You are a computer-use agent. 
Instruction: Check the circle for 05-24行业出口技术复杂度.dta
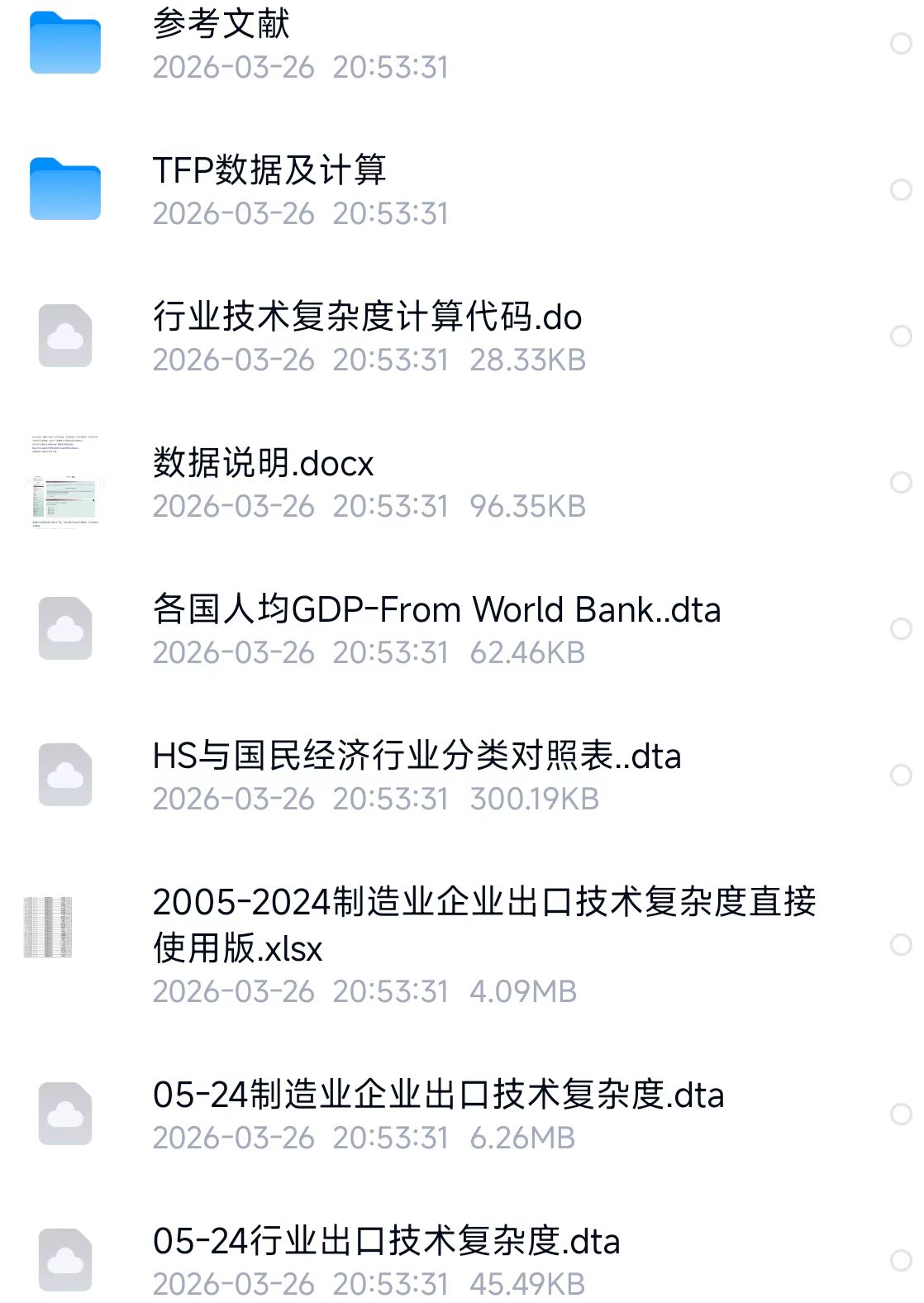click(901, 1261)
